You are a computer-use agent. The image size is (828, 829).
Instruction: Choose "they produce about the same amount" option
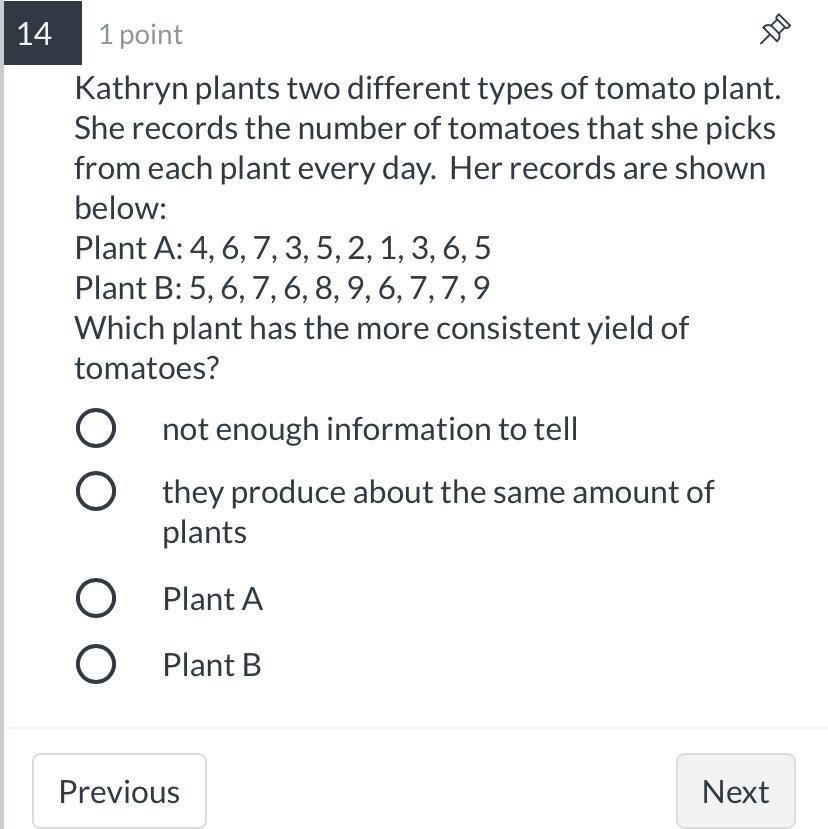[95, 492]
